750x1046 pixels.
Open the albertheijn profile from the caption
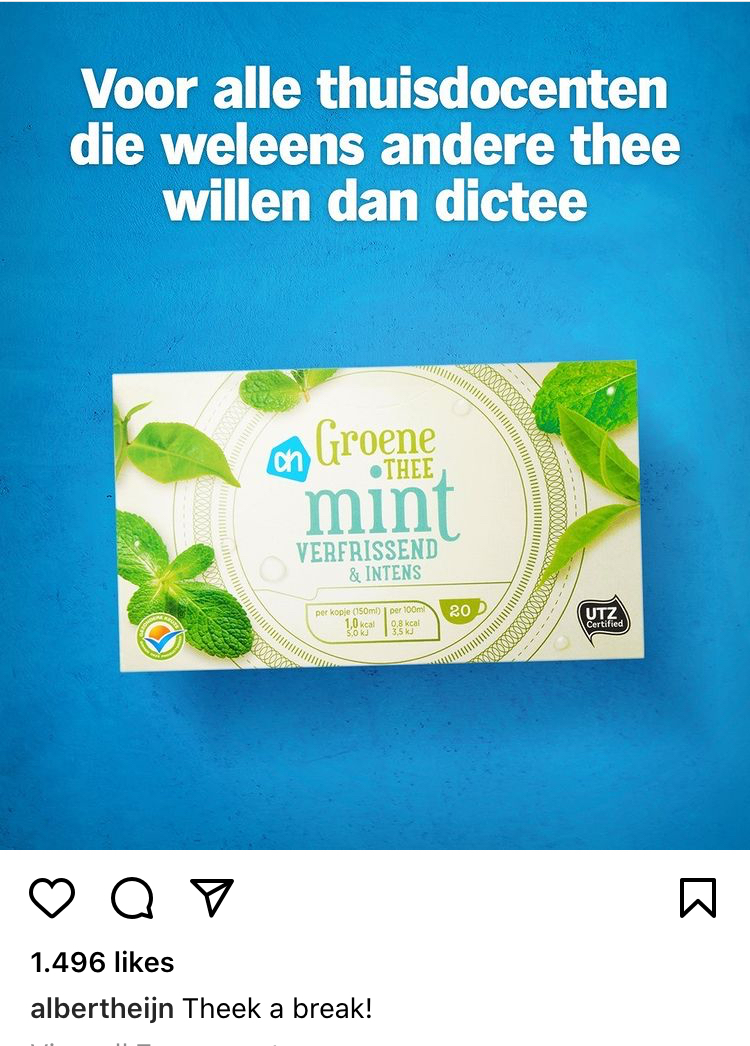click(102, 1008)
